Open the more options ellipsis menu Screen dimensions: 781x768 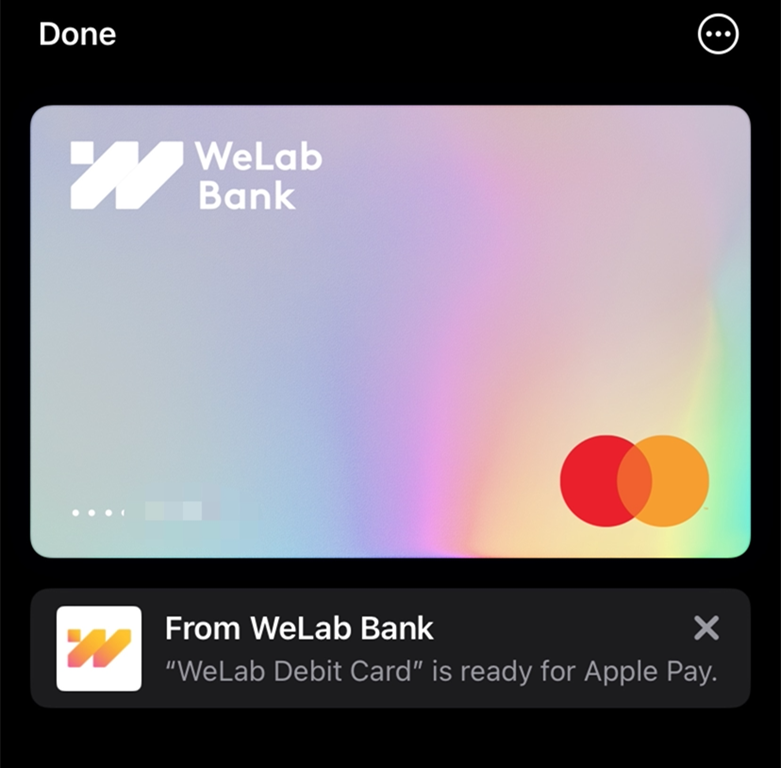(717, 36)
